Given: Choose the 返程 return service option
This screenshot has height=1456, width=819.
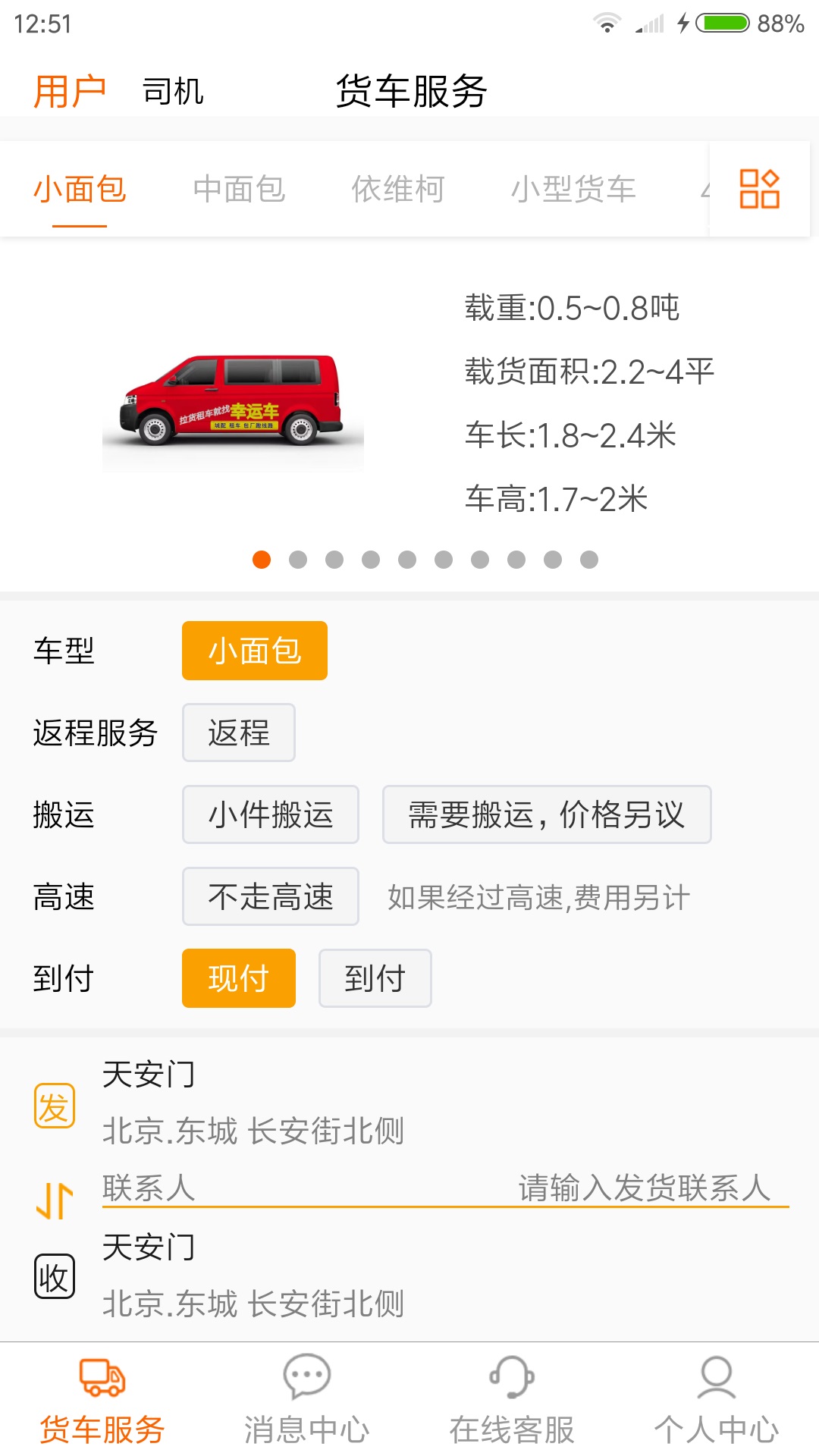Looking at the screenshot, I should point(238,733).
